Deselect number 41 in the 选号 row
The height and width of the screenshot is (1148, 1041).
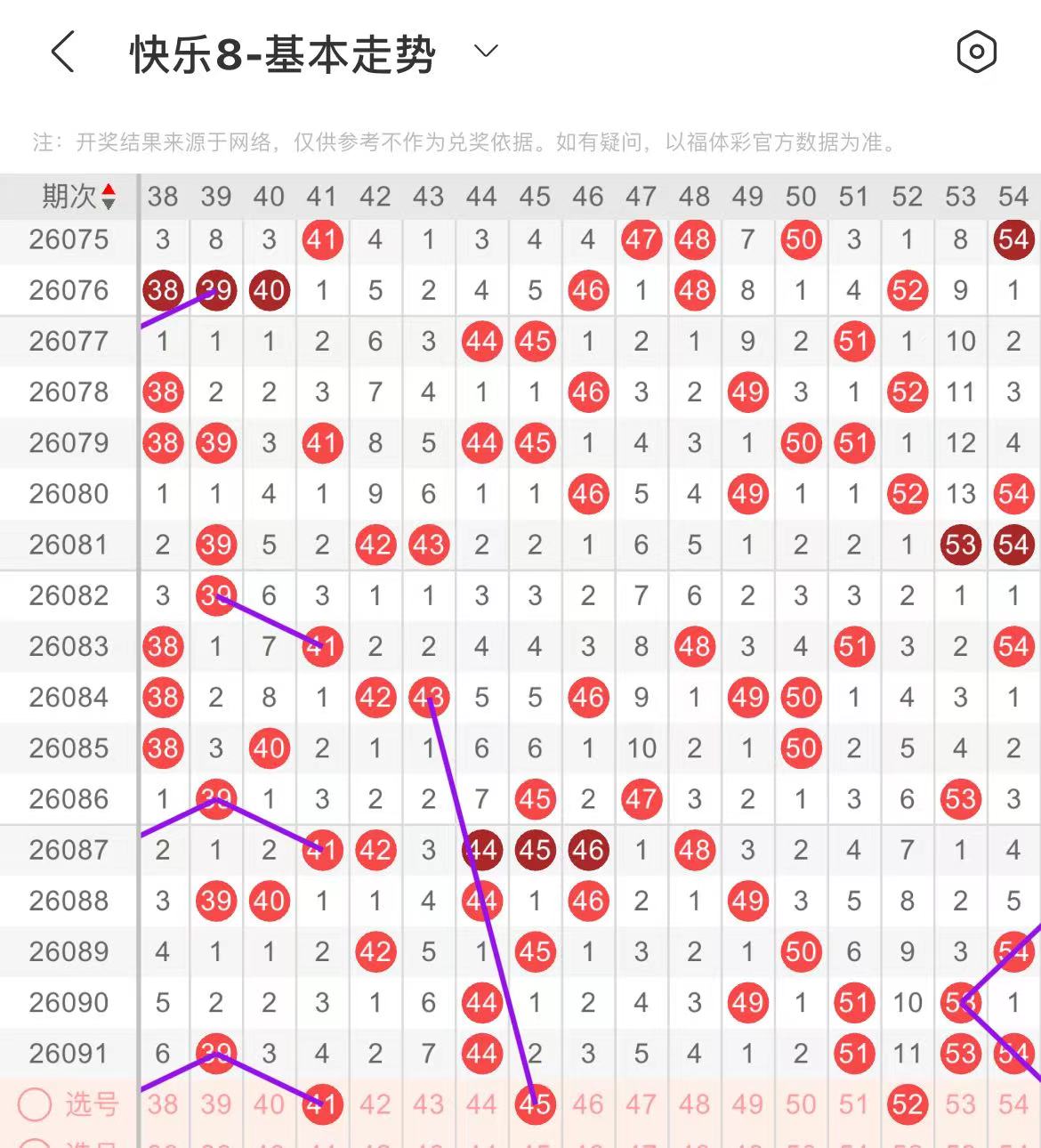[x=322, y=1104]
